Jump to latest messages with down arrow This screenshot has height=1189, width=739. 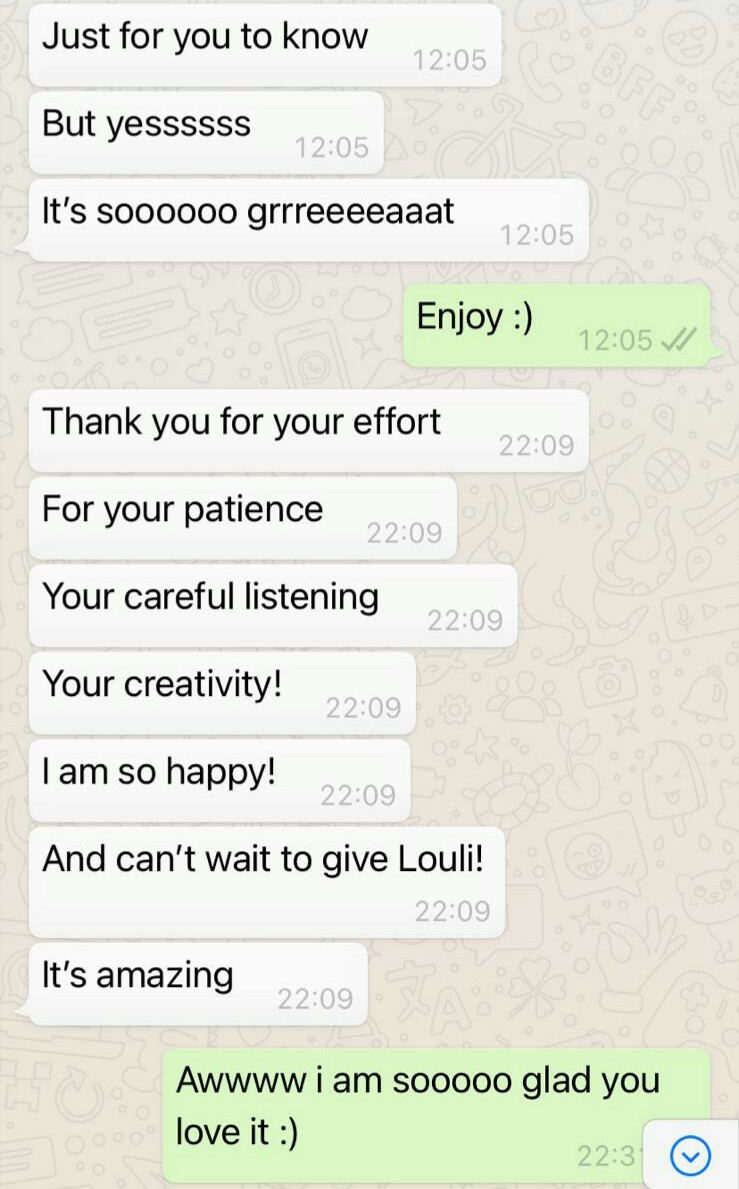(x=690, y=1155)
